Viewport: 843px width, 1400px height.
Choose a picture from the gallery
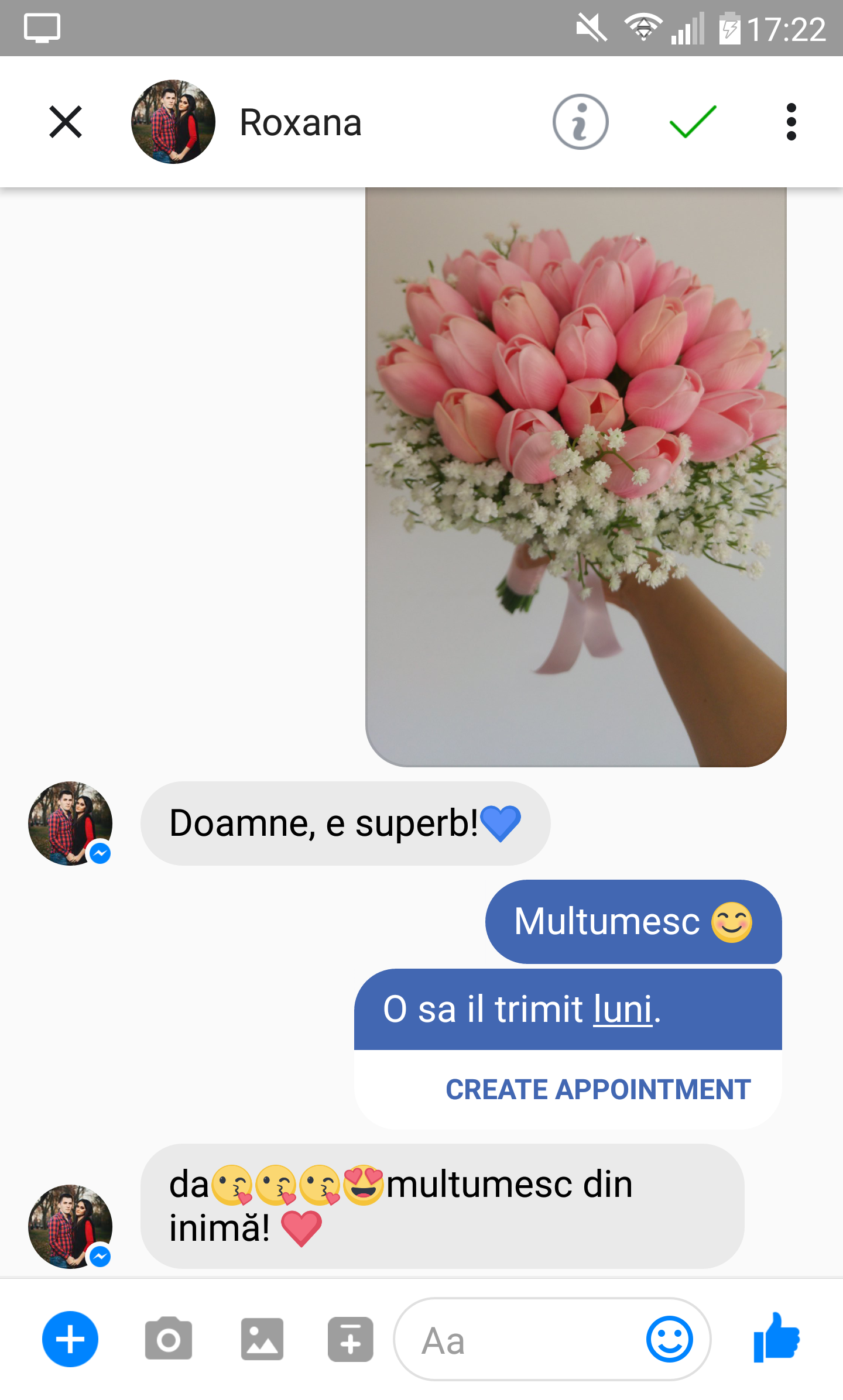(x=262, y=1339)
